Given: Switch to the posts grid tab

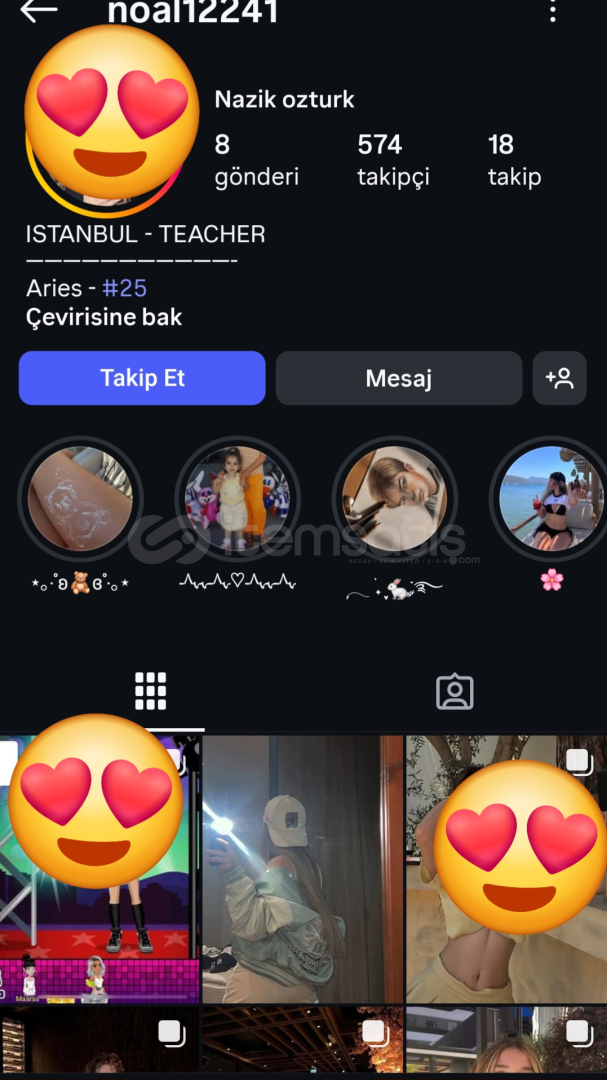Looking at the screenshot, I should click(150, 692).
